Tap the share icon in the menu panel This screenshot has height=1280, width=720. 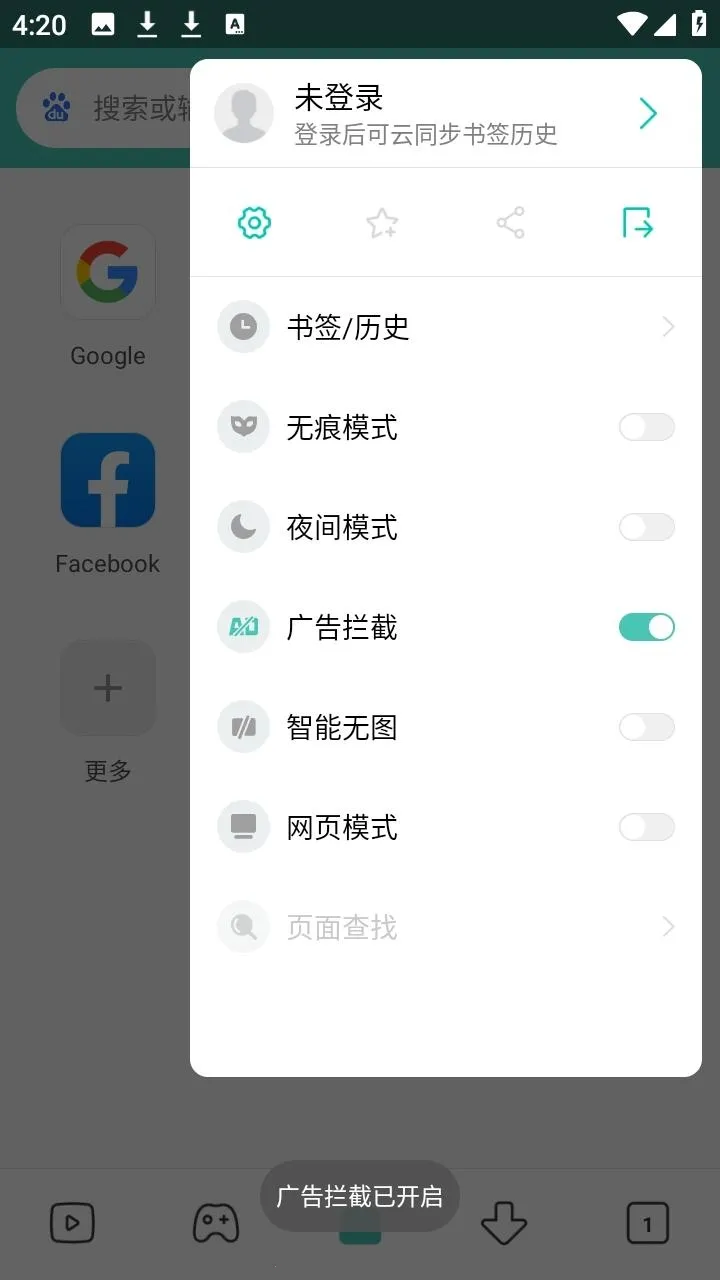(510, 223)
